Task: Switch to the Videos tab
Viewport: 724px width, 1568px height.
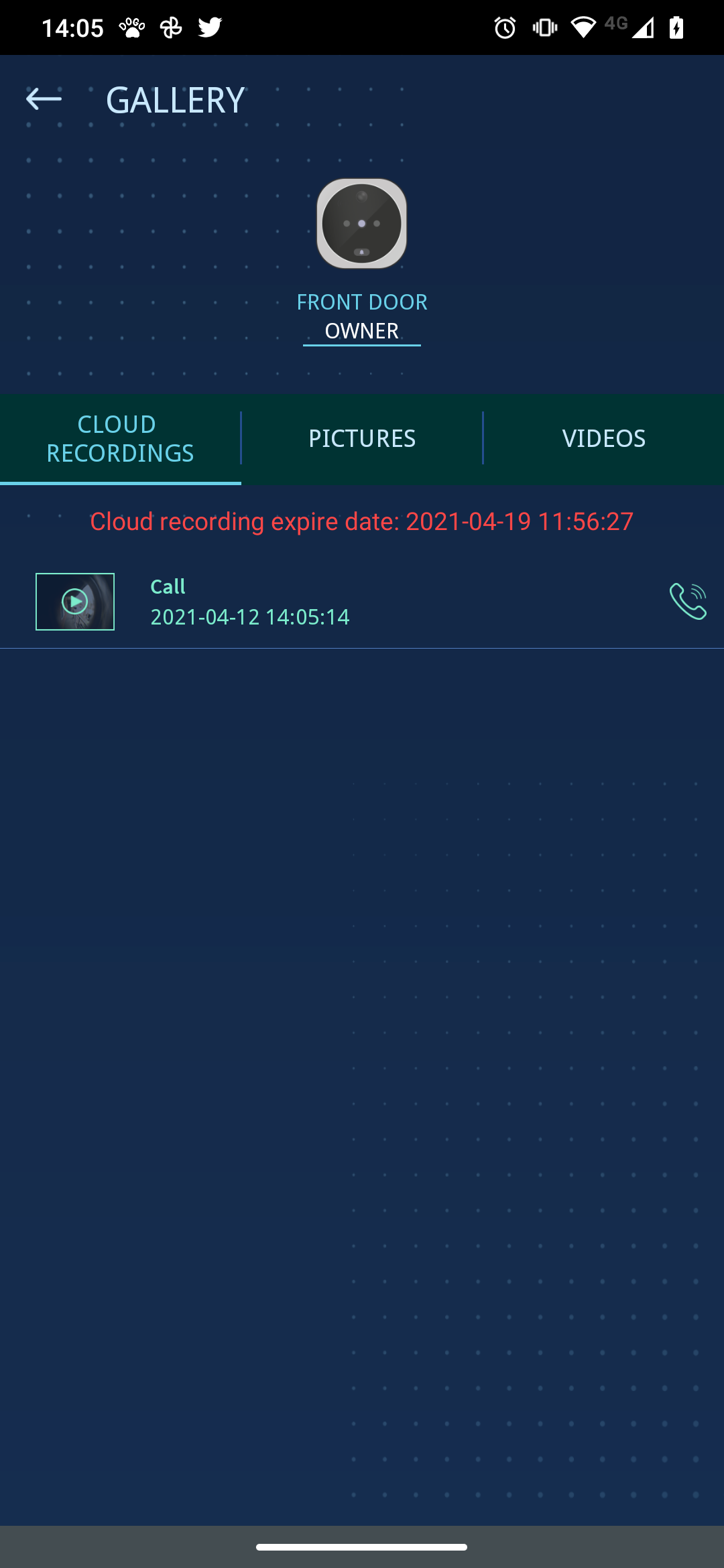Action: [603, 438]
